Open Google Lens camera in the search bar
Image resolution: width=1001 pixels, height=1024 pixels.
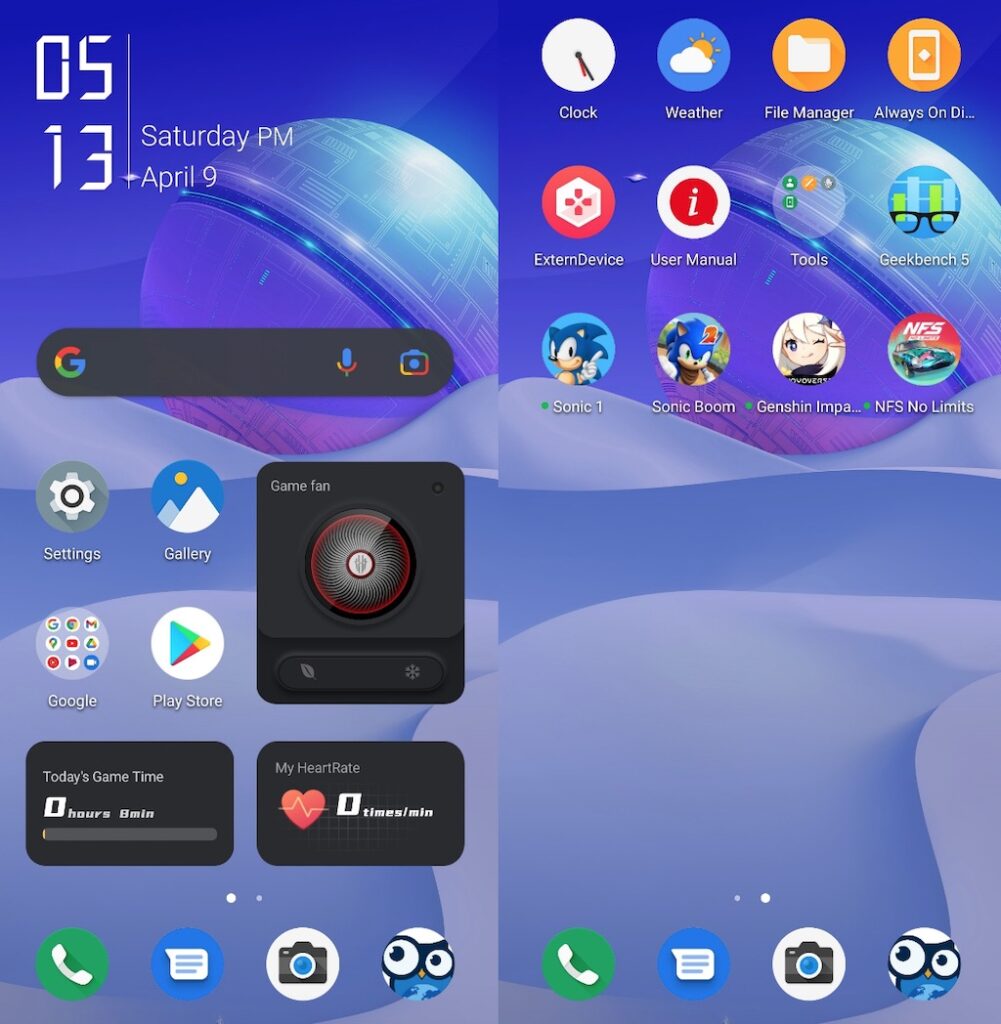(x=414, y=362)
